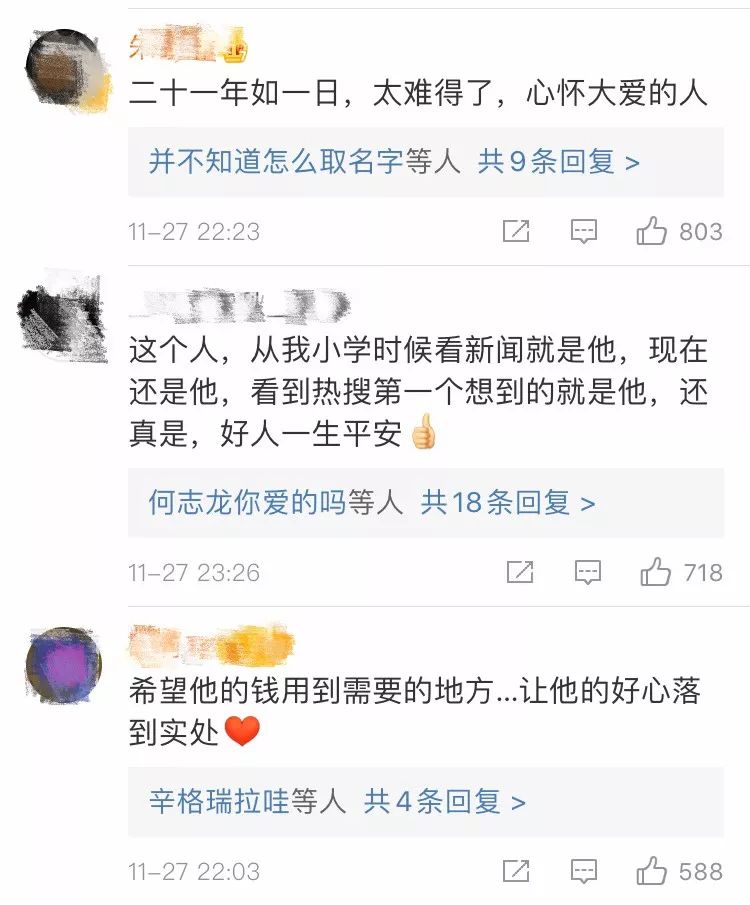Share the comment posted at 22:23

(515, 232)
